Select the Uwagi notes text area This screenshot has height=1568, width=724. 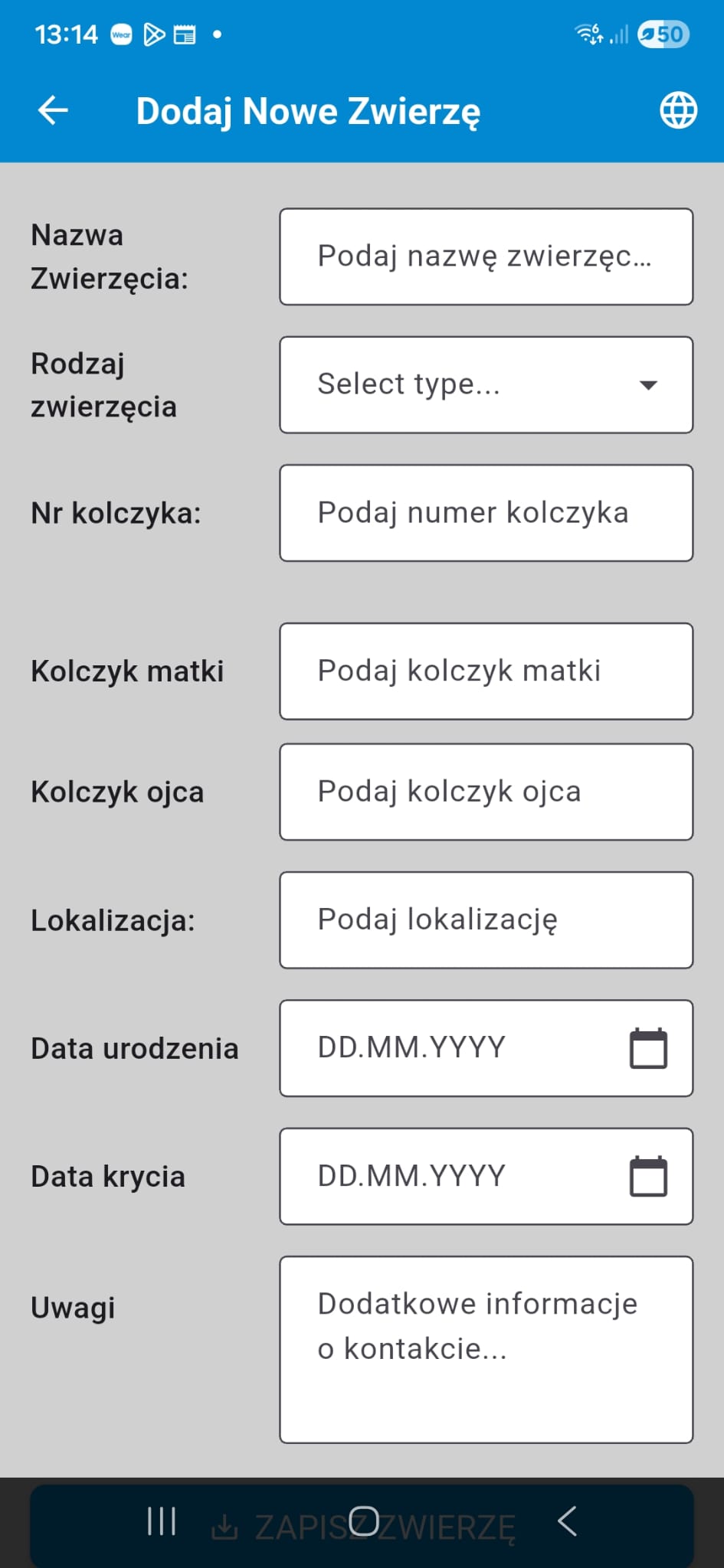(x=486, y=1347)
